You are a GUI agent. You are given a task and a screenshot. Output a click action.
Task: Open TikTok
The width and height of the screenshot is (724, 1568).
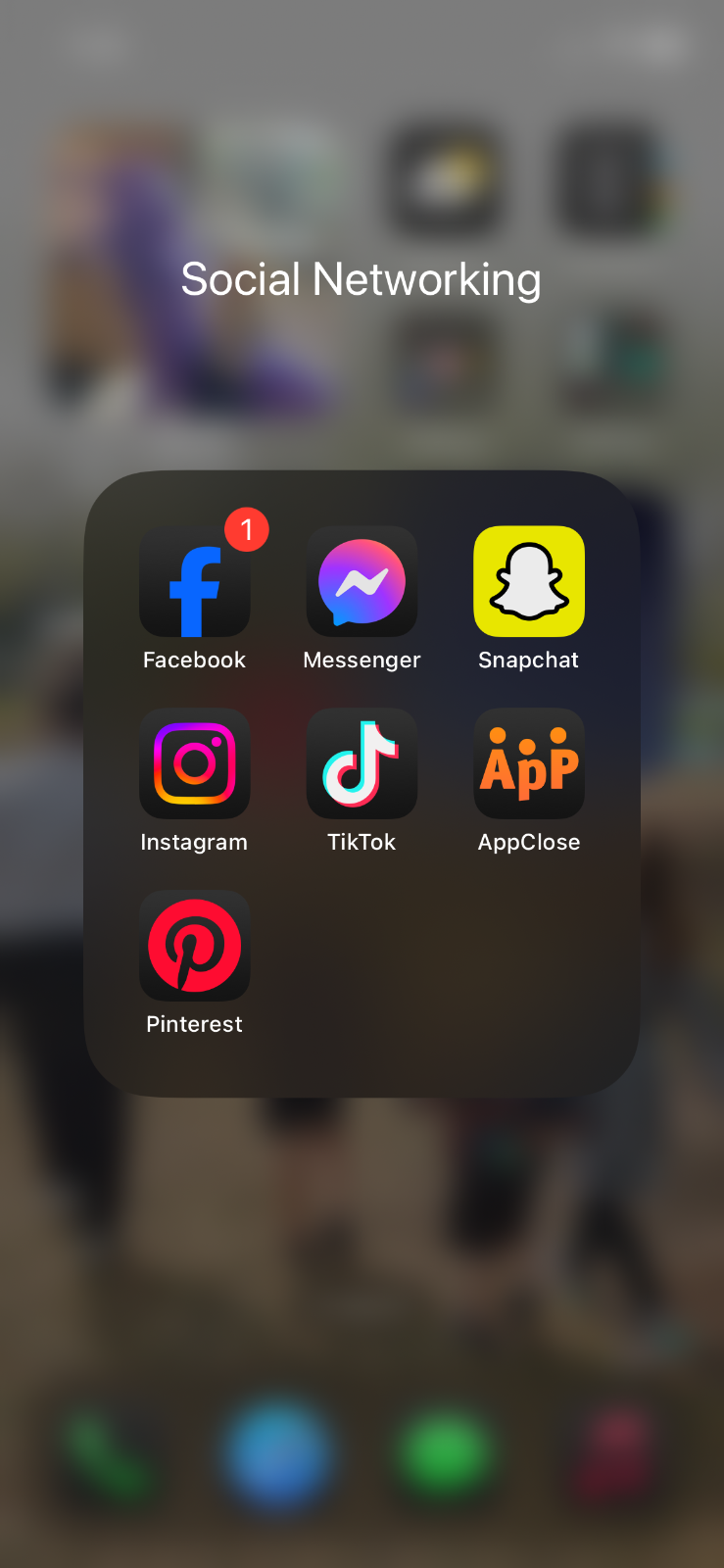pos(362,764)
